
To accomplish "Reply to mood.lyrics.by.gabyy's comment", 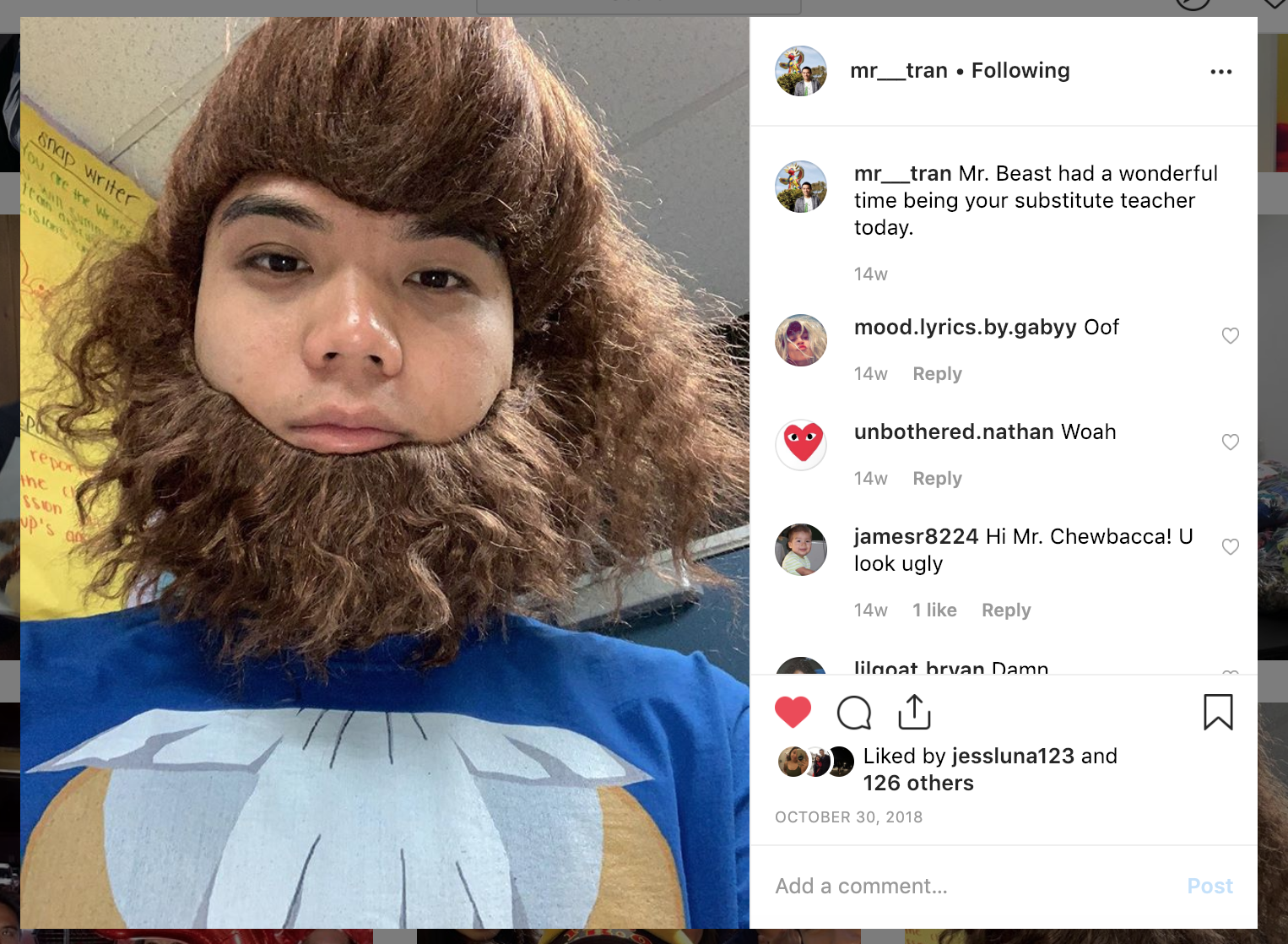I will click(937, 374).
